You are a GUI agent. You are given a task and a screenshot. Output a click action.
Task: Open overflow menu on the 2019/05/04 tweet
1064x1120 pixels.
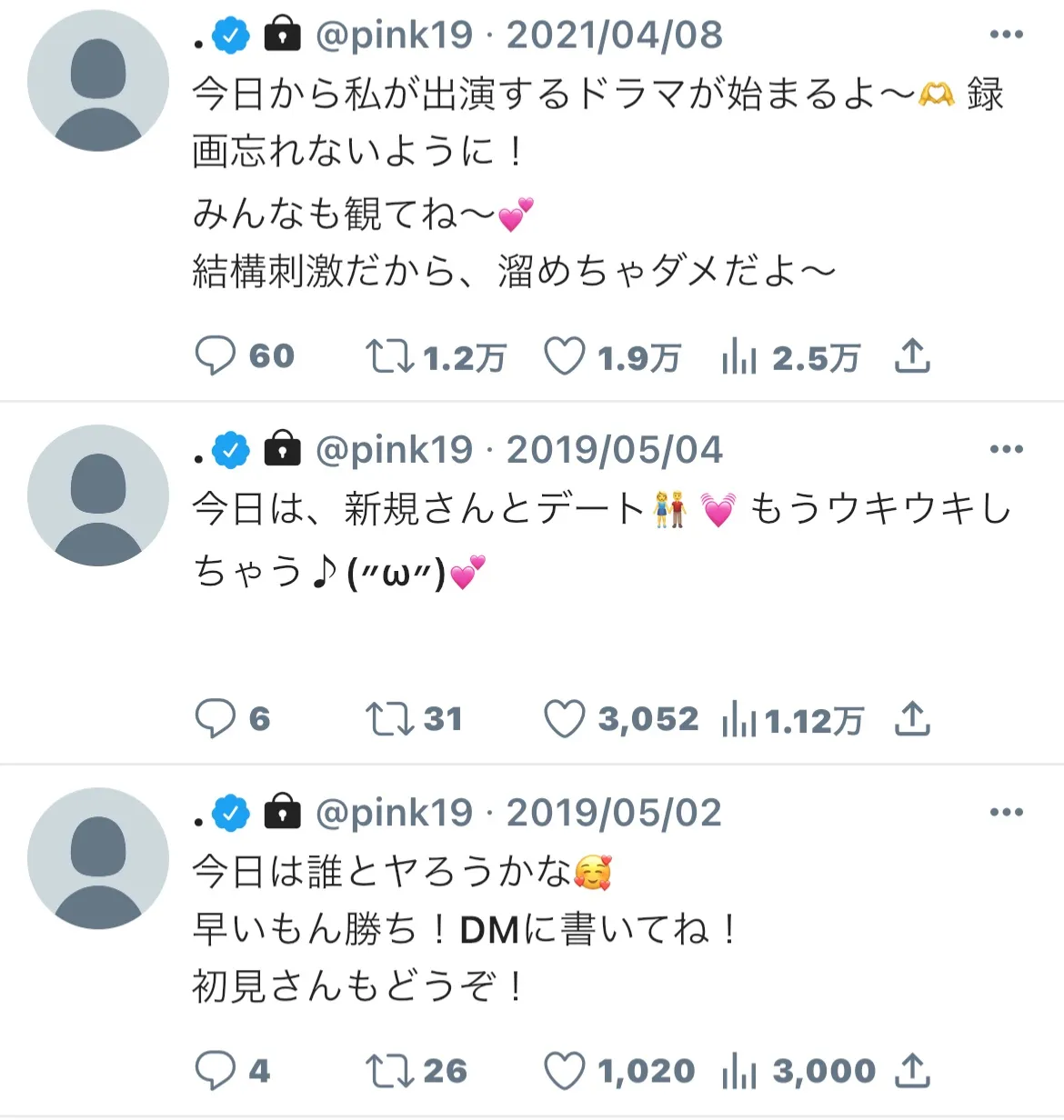(1006, 449)
